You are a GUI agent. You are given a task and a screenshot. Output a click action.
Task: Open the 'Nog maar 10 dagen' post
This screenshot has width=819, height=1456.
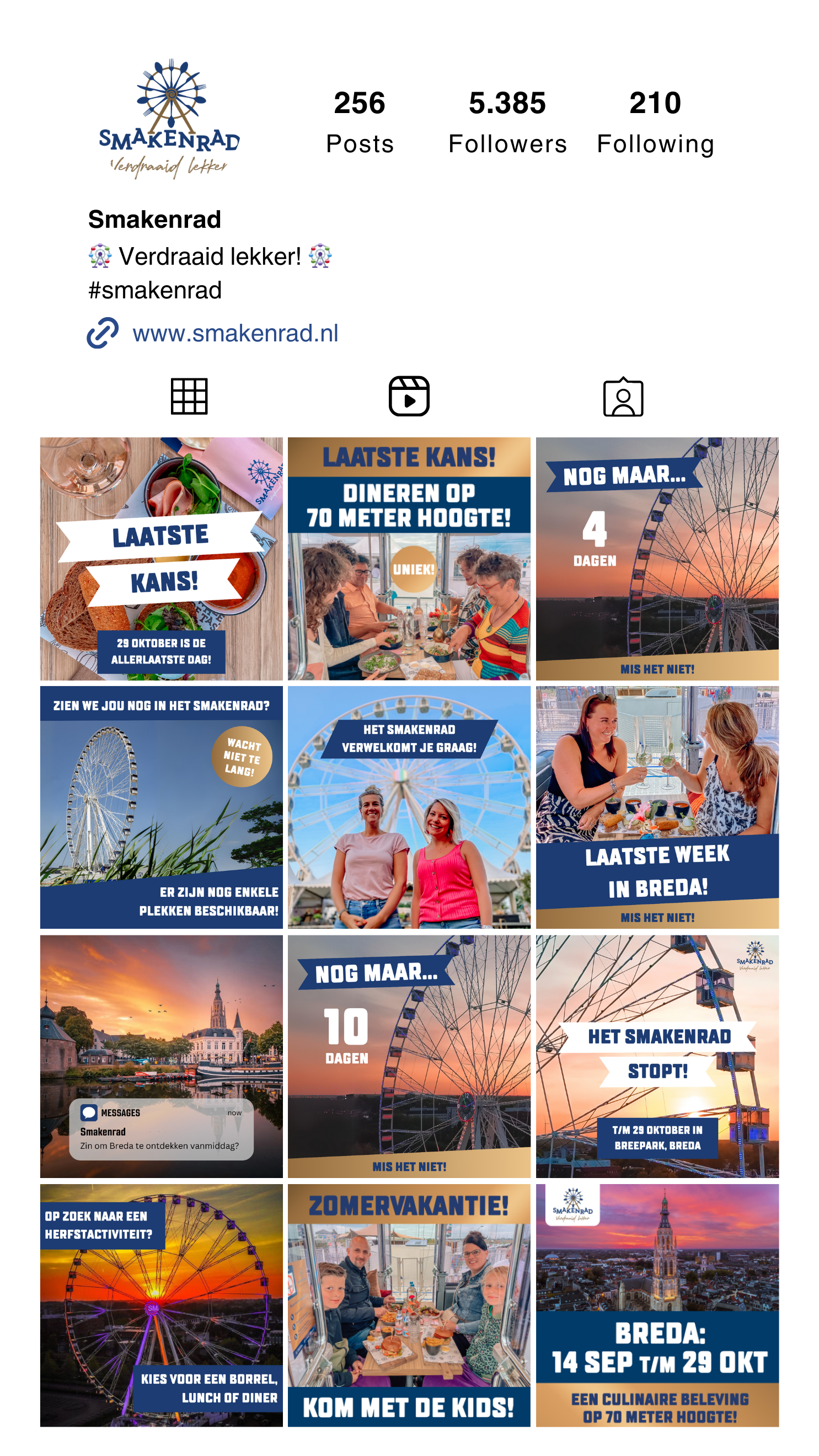point(409,1056)
